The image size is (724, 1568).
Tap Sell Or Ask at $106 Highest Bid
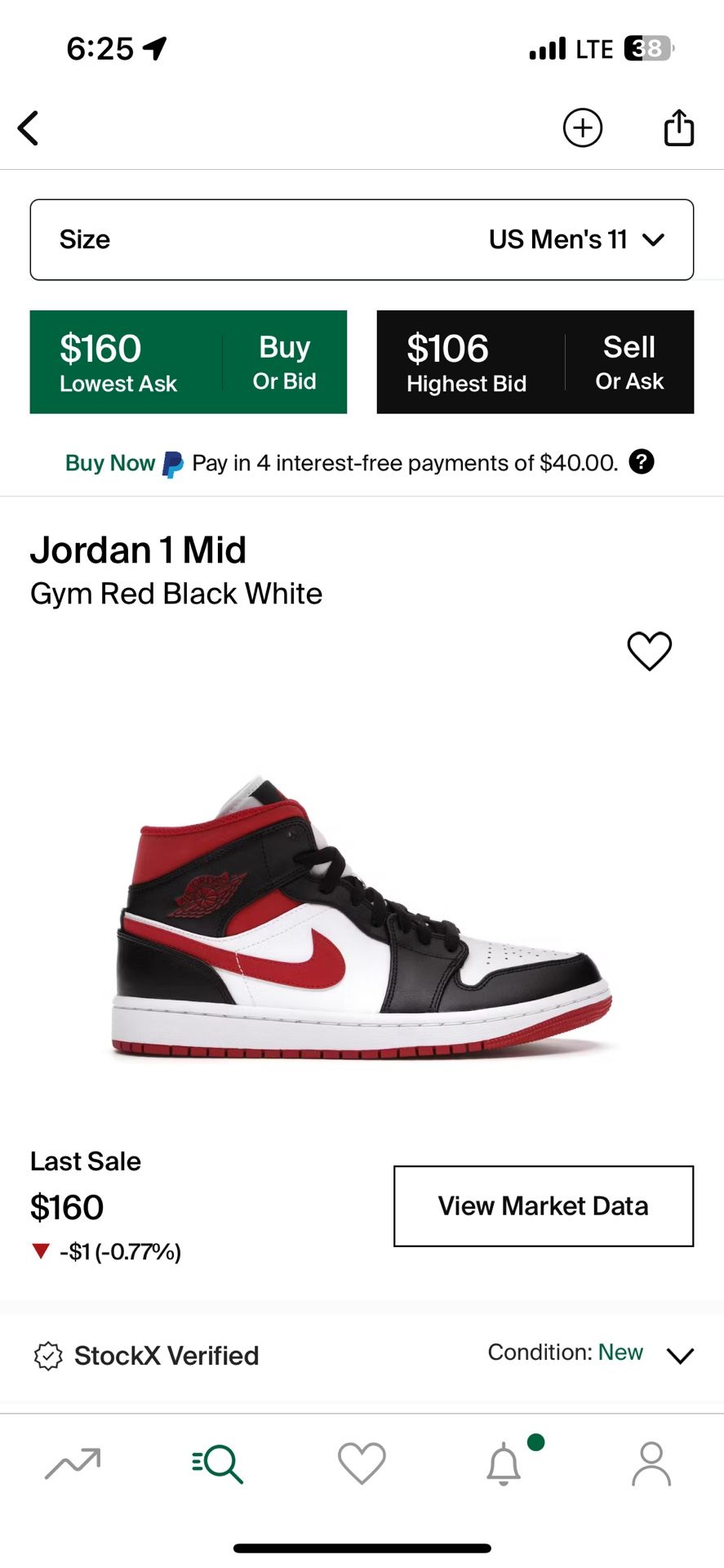(x=535, y=361)
